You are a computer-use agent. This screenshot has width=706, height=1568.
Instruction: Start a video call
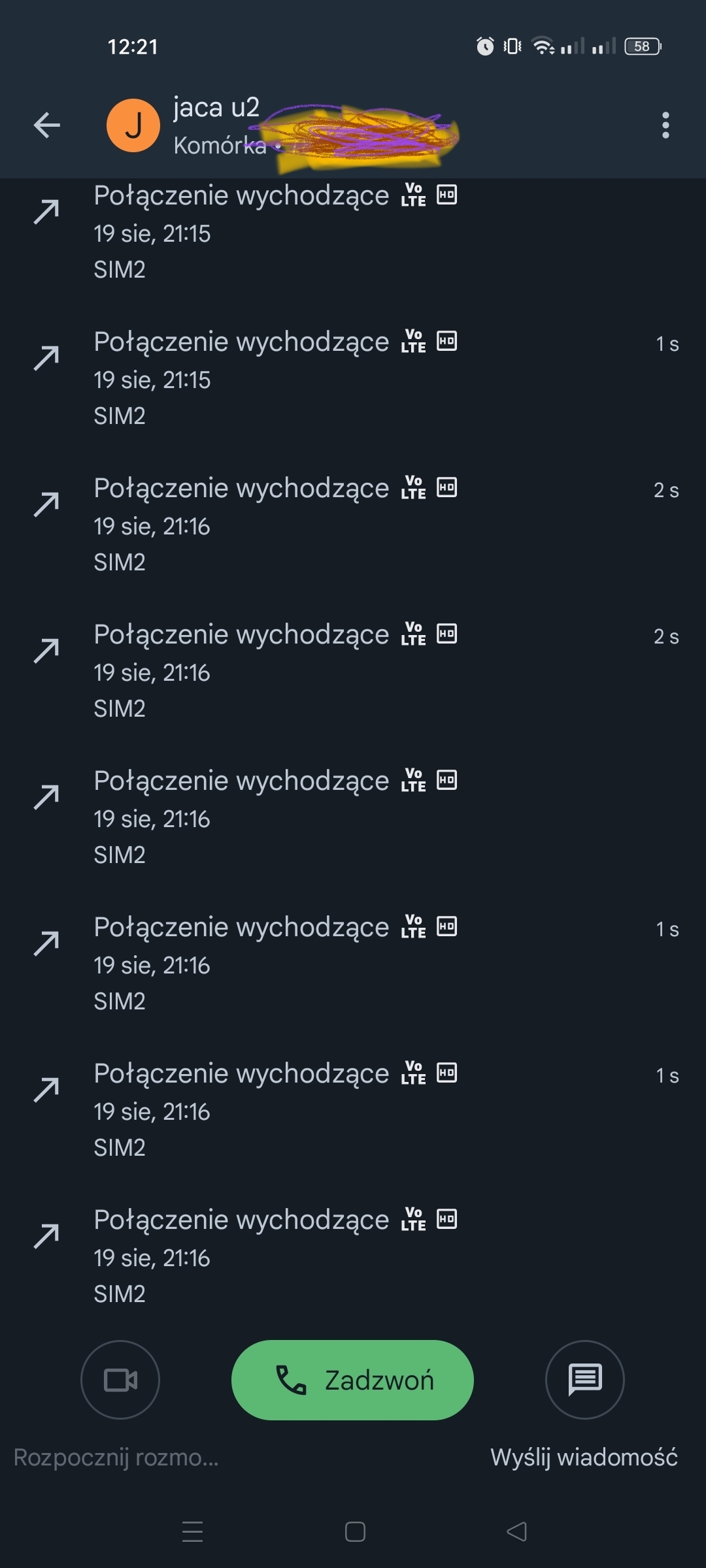coord(120,1380)
